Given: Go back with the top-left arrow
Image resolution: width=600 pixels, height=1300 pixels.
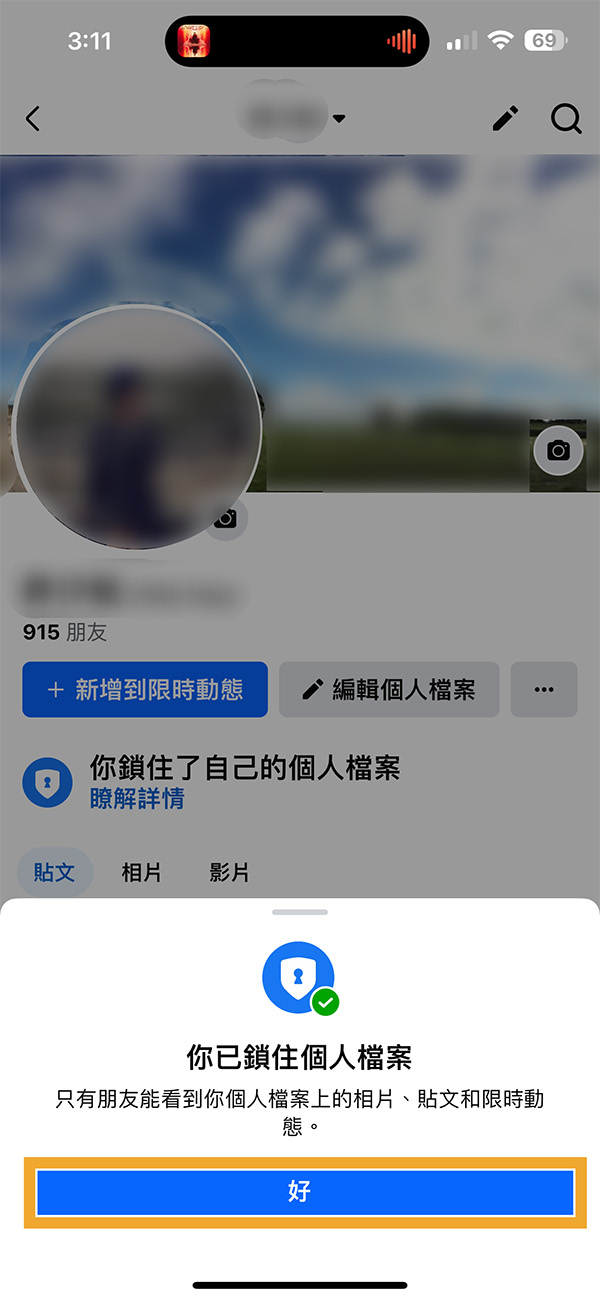Looking at the screenshot, I should 33,119.
